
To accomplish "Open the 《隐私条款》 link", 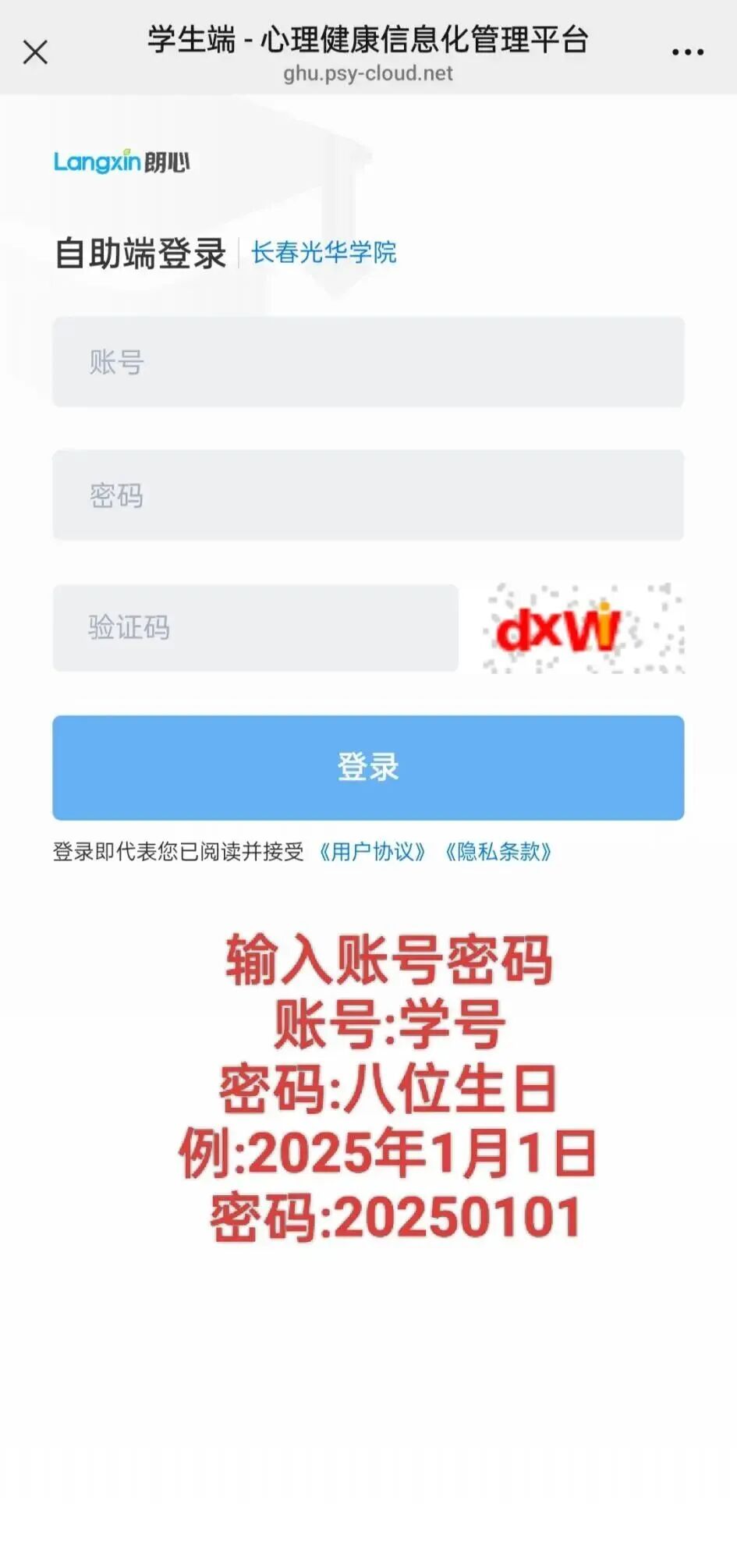I will click(x=498, y=852).
